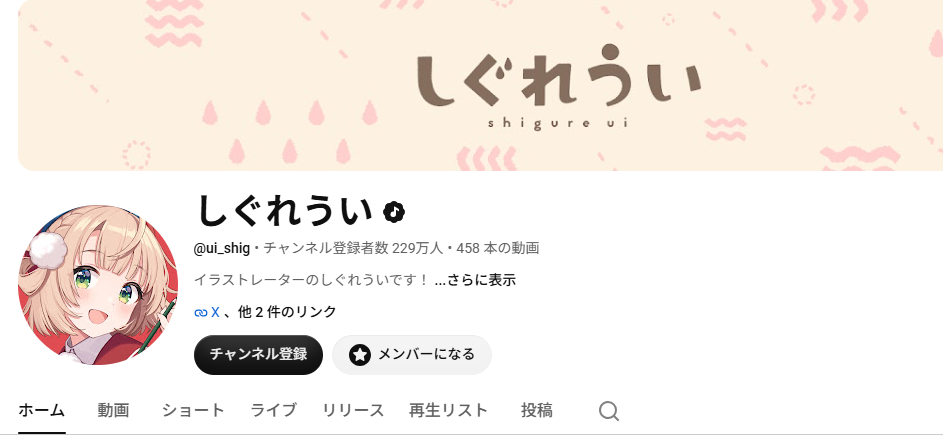Tap the メンバーになる membership button
The height and width of the screenshot is (438, 943).
pos(412,355)
